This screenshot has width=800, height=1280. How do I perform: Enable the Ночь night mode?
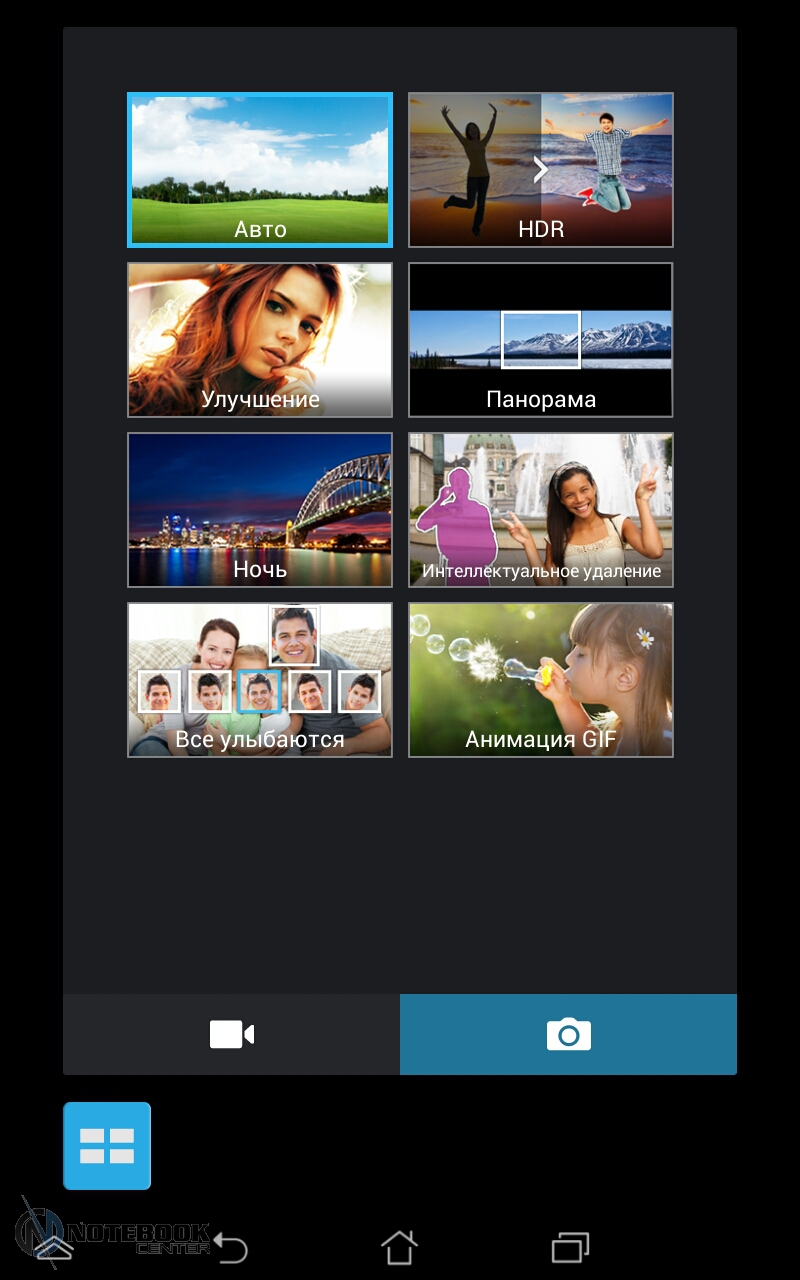click(260, 510)
